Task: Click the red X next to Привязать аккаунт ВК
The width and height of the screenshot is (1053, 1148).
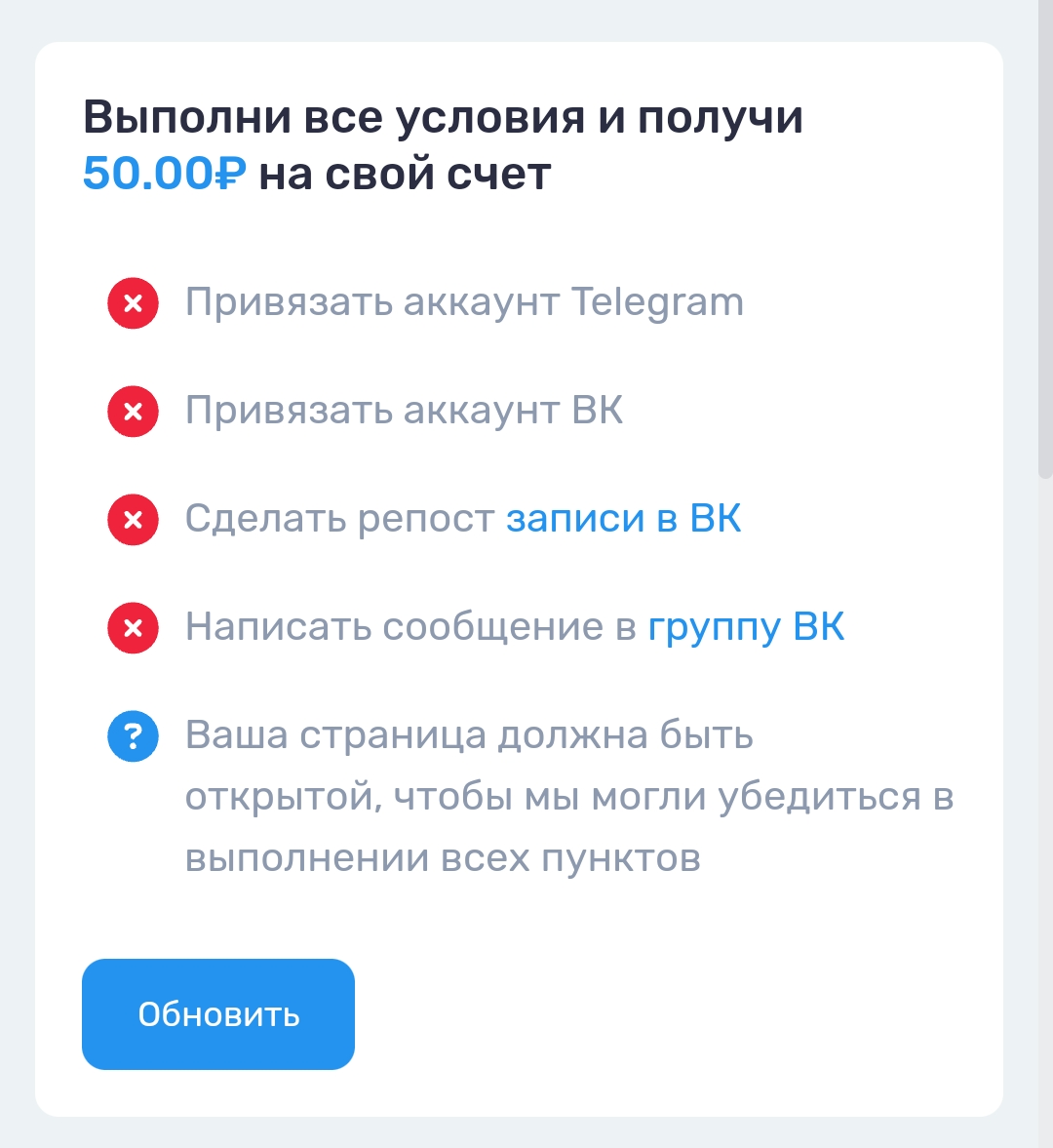Action: 133,411
